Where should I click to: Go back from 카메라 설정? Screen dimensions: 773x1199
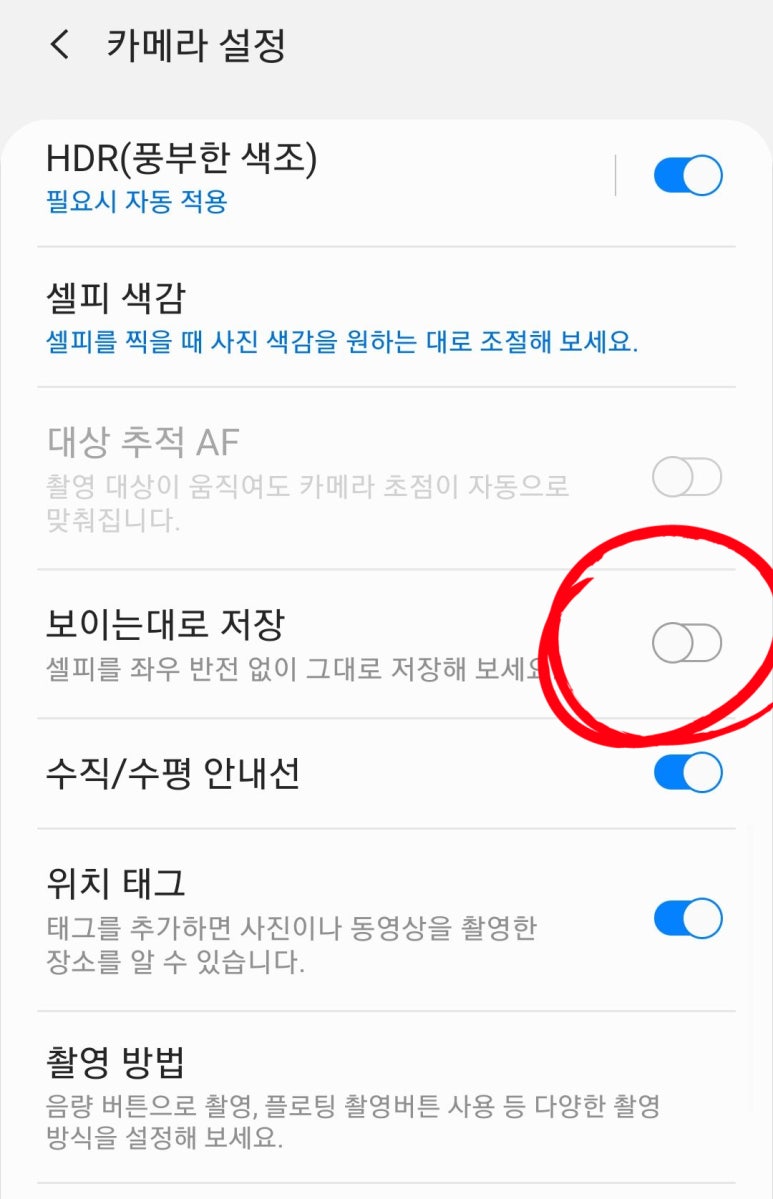(60, 45)
